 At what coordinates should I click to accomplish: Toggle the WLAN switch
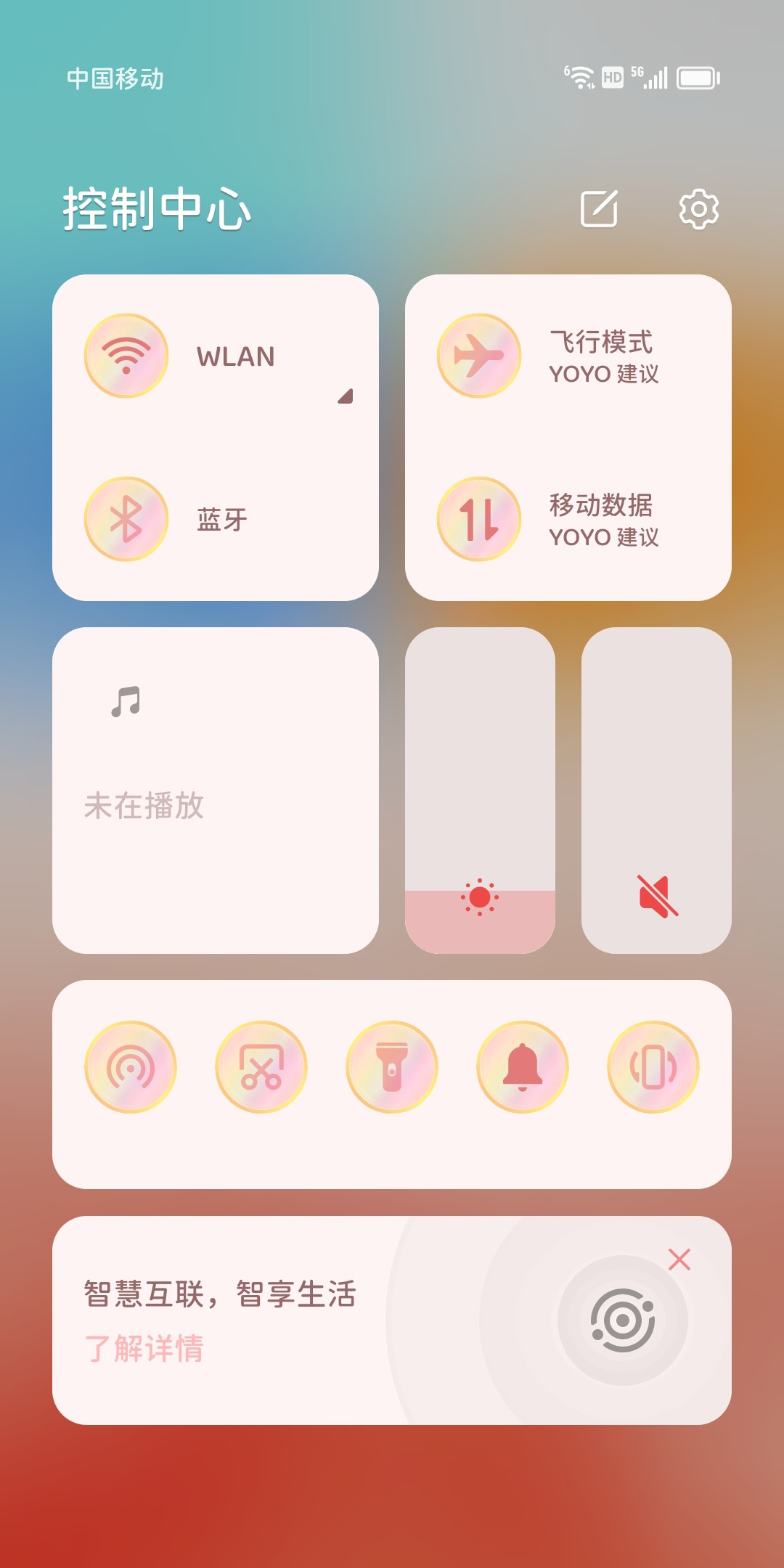tap(126, 356)
